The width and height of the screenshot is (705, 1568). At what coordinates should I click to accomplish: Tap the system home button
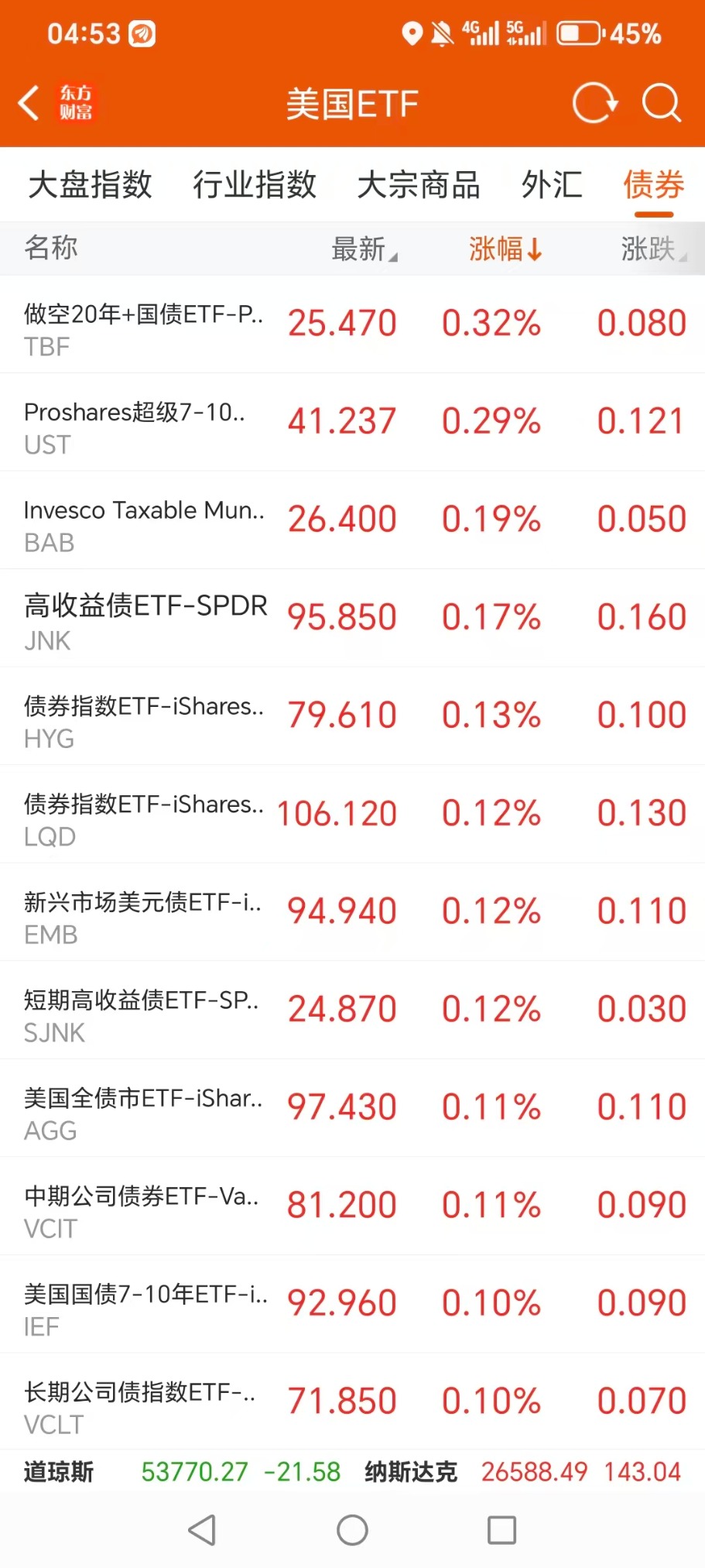352,1530
